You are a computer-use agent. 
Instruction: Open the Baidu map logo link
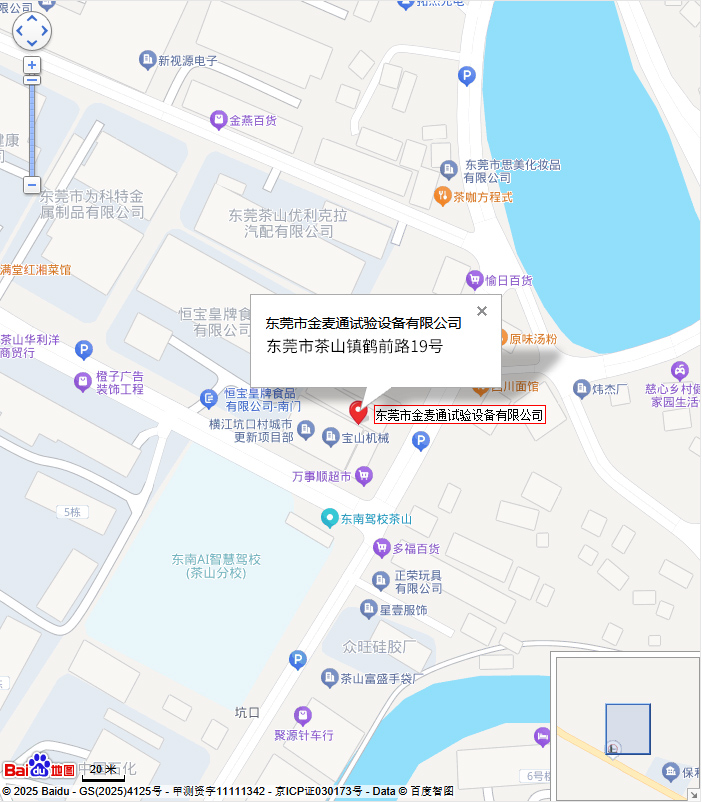pyautogui.click(x=38, y=768)
